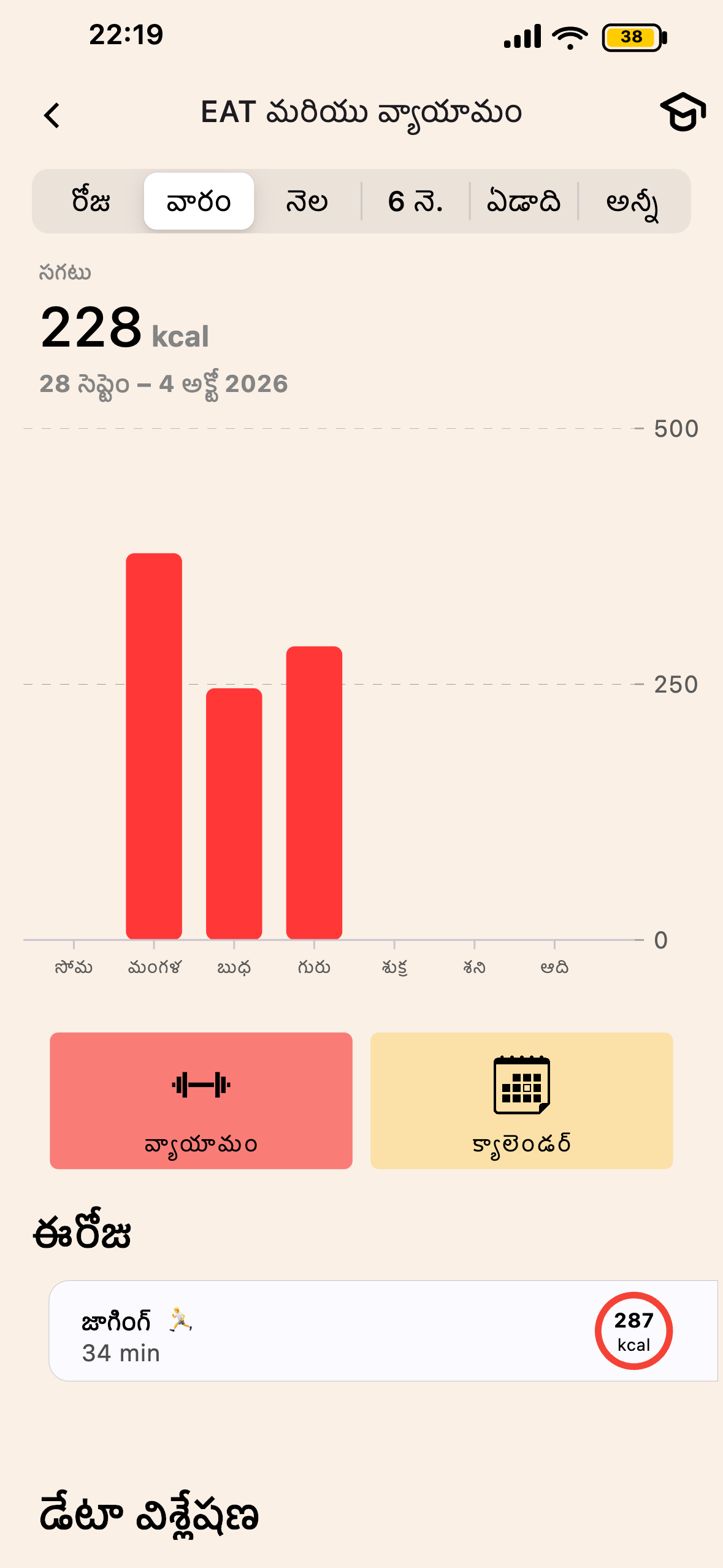Image resolution: width=723 pixels, height=1568 pixels.
Task: Switch to the ఏడాది (year) range
Action: point(524,201)
